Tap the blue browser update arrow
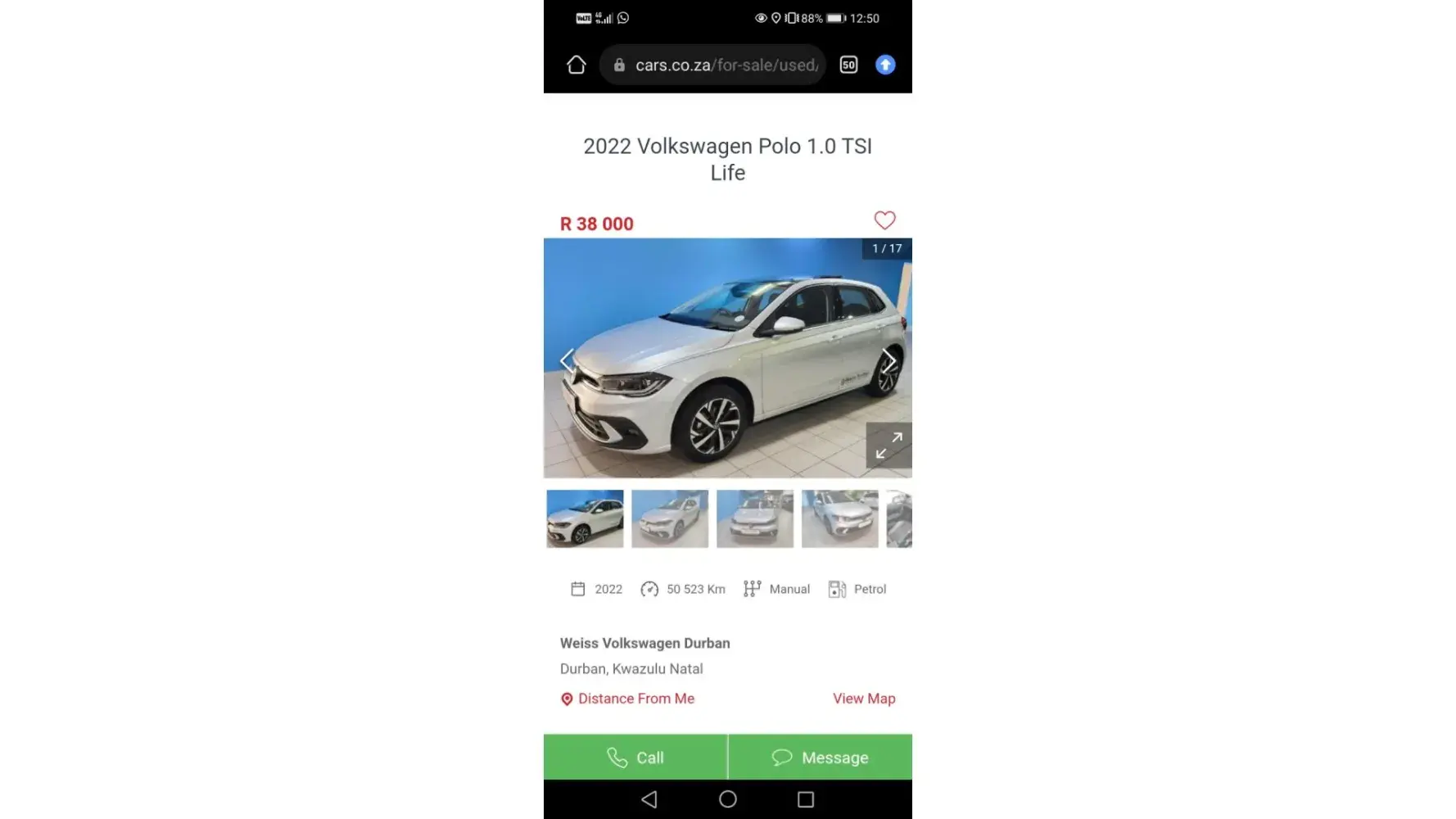This screenshot has height=819, width=1456. tap(885, 65)
